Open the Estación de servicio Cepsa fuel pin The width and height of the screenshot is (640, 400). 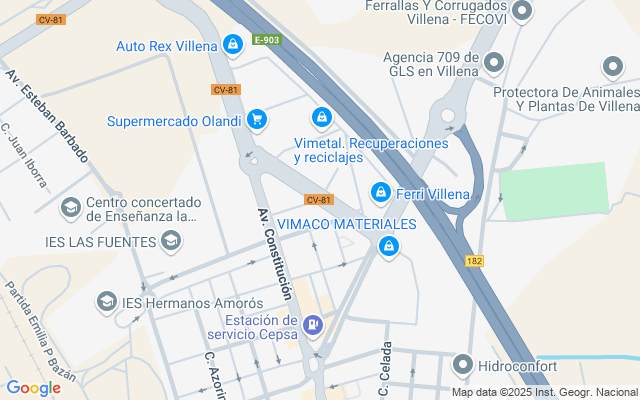(x=314, y=325)
